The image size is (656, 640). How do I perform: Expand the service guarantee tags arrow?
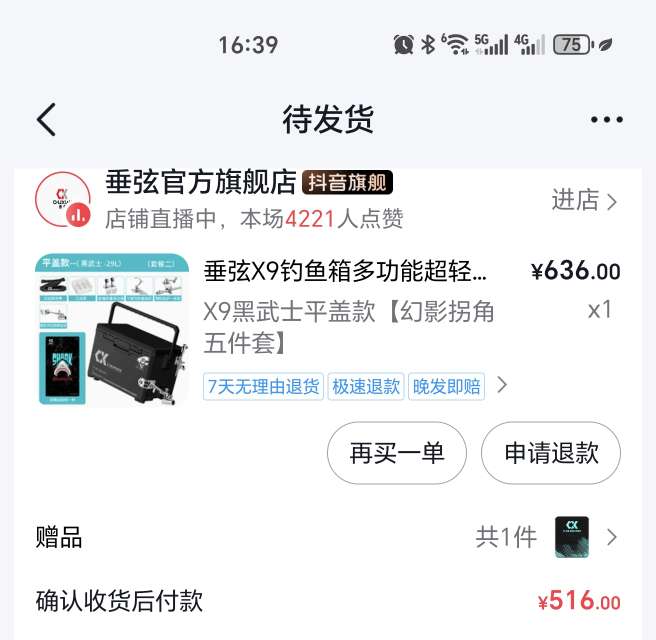pyautogui.click(x=502, y=385)
